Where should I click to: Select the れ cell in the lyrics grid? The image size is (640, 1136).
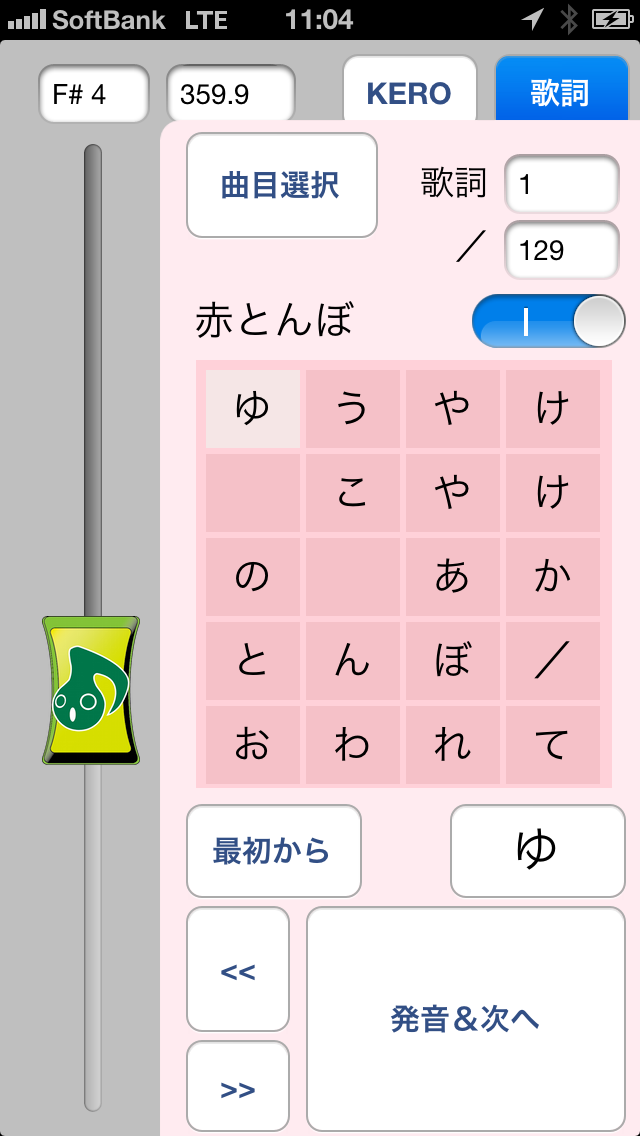pyautogui.click(x=453, y=745)
